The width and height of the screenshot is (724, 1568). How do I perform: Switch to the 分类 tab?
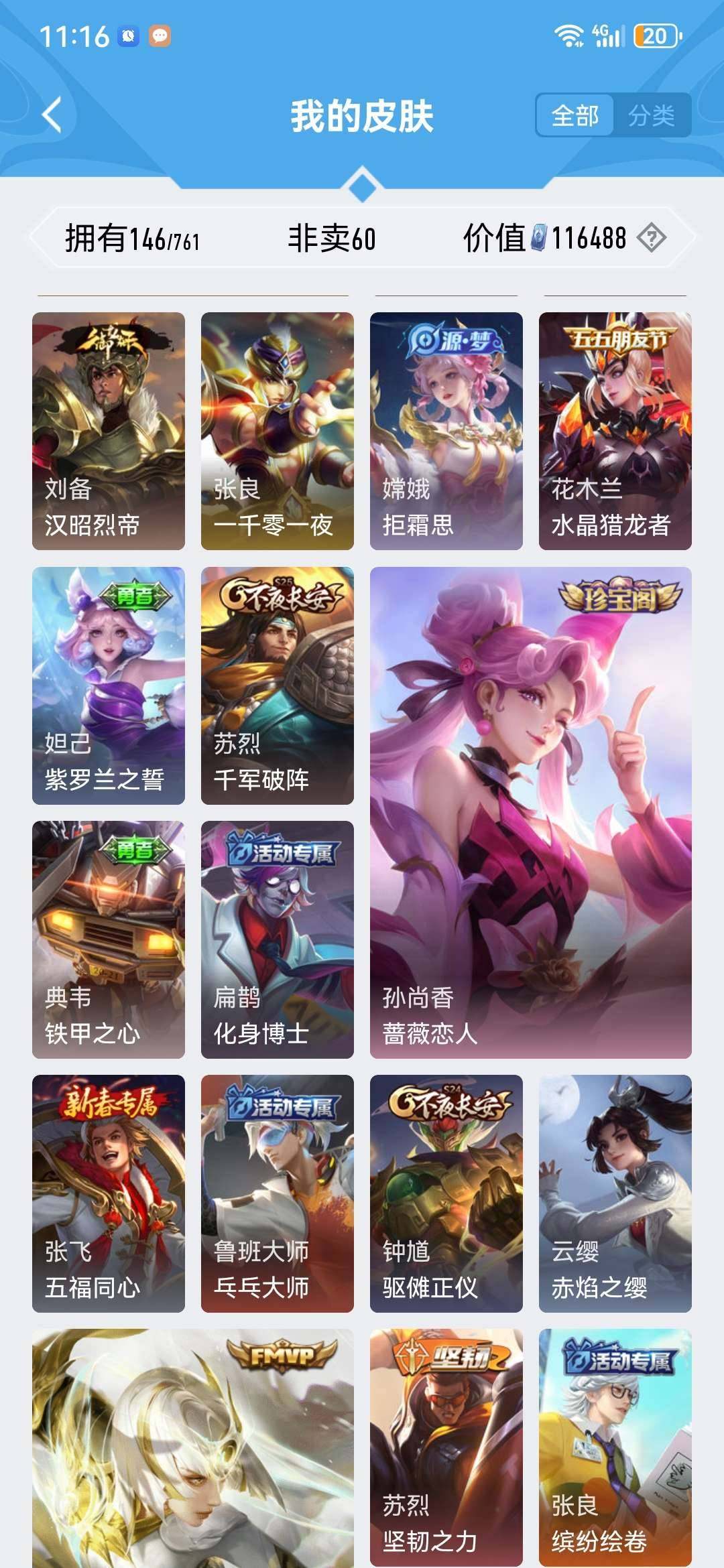(652, 115)
